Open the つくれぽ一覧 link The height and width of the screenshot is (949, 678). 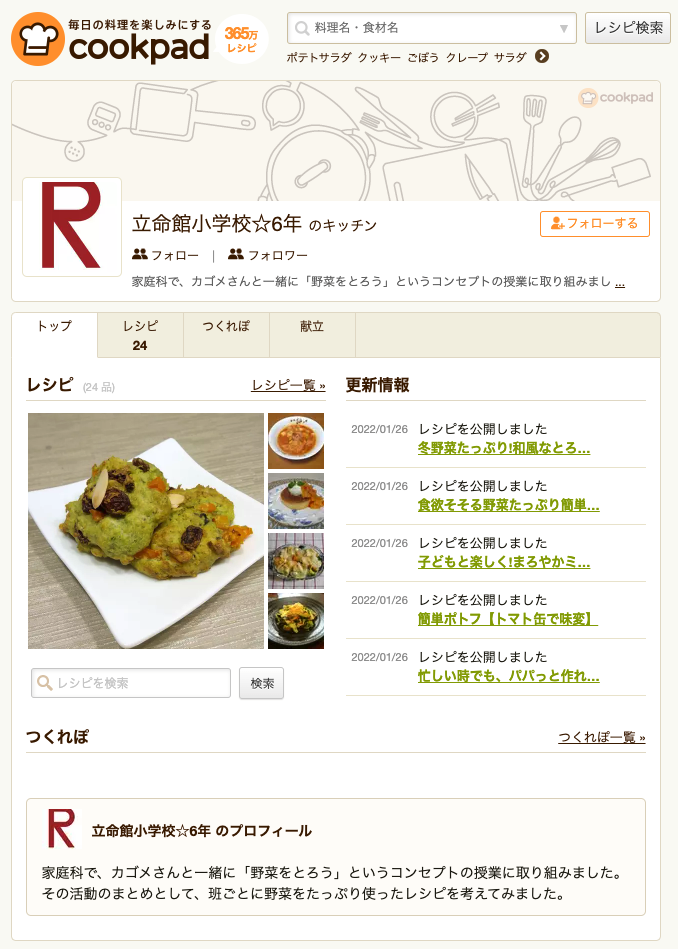point(601,738)
